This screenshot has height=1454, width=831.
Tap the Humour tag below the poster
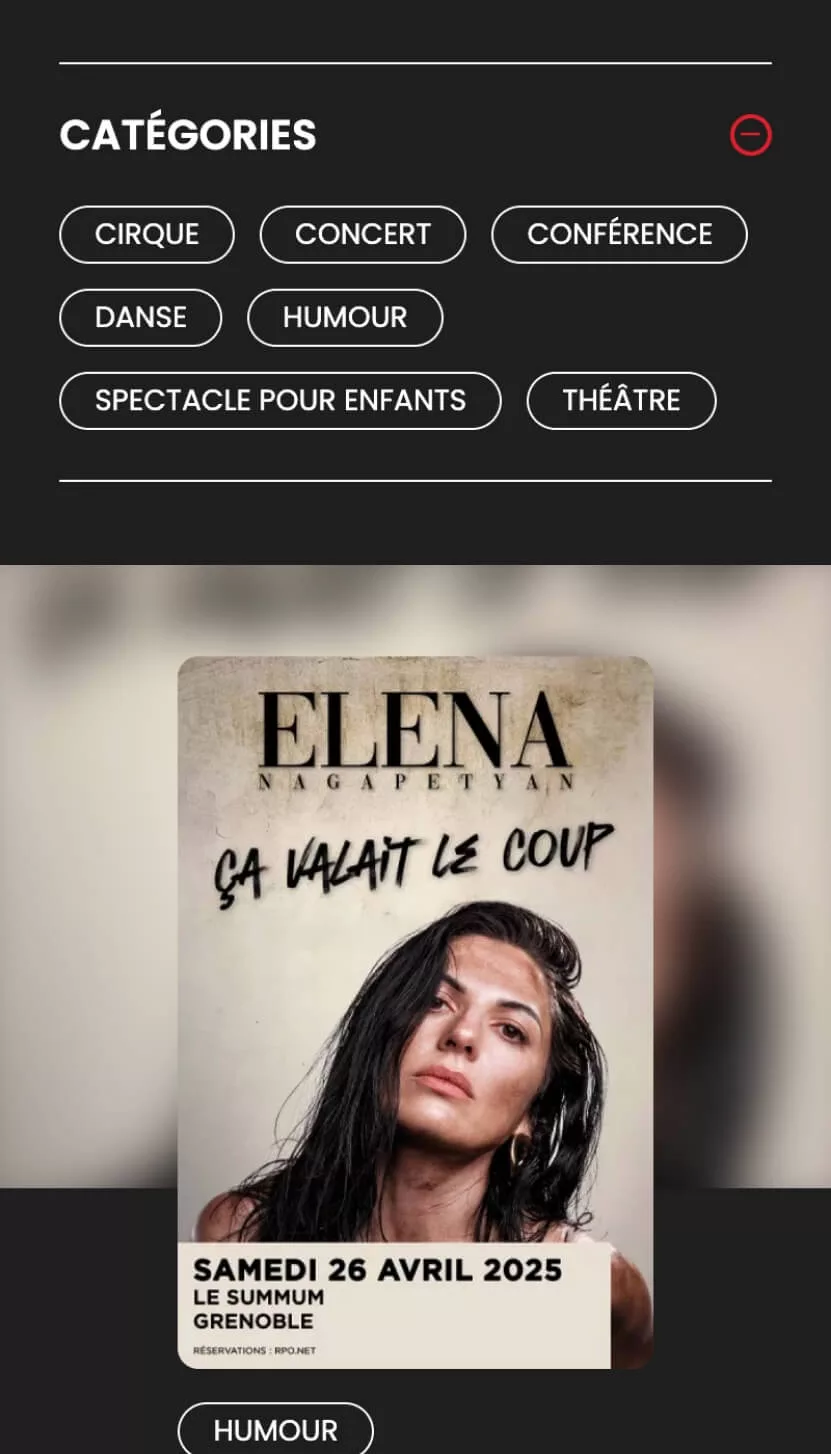coord(275,1430)
